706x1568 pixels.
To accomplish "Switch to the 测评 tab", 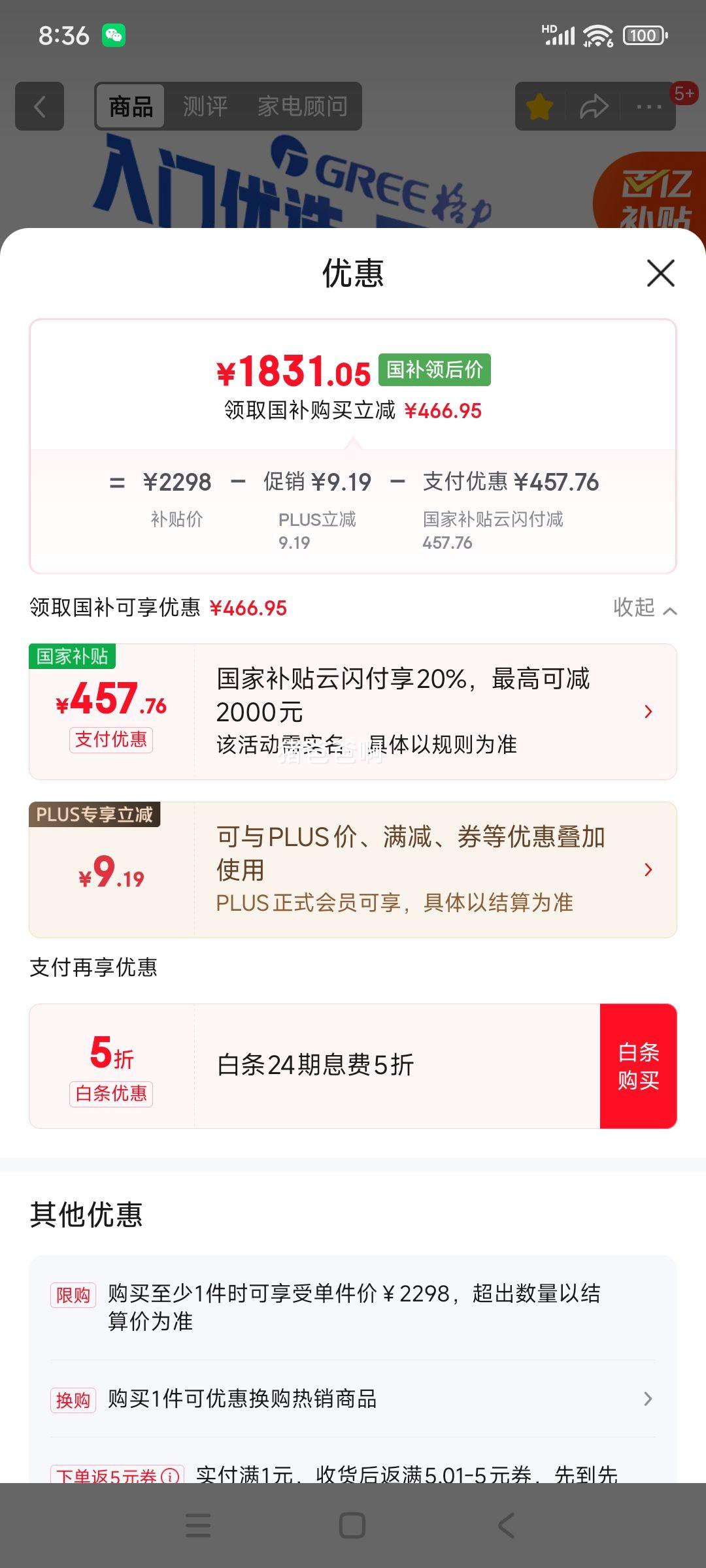I will 205,106.
